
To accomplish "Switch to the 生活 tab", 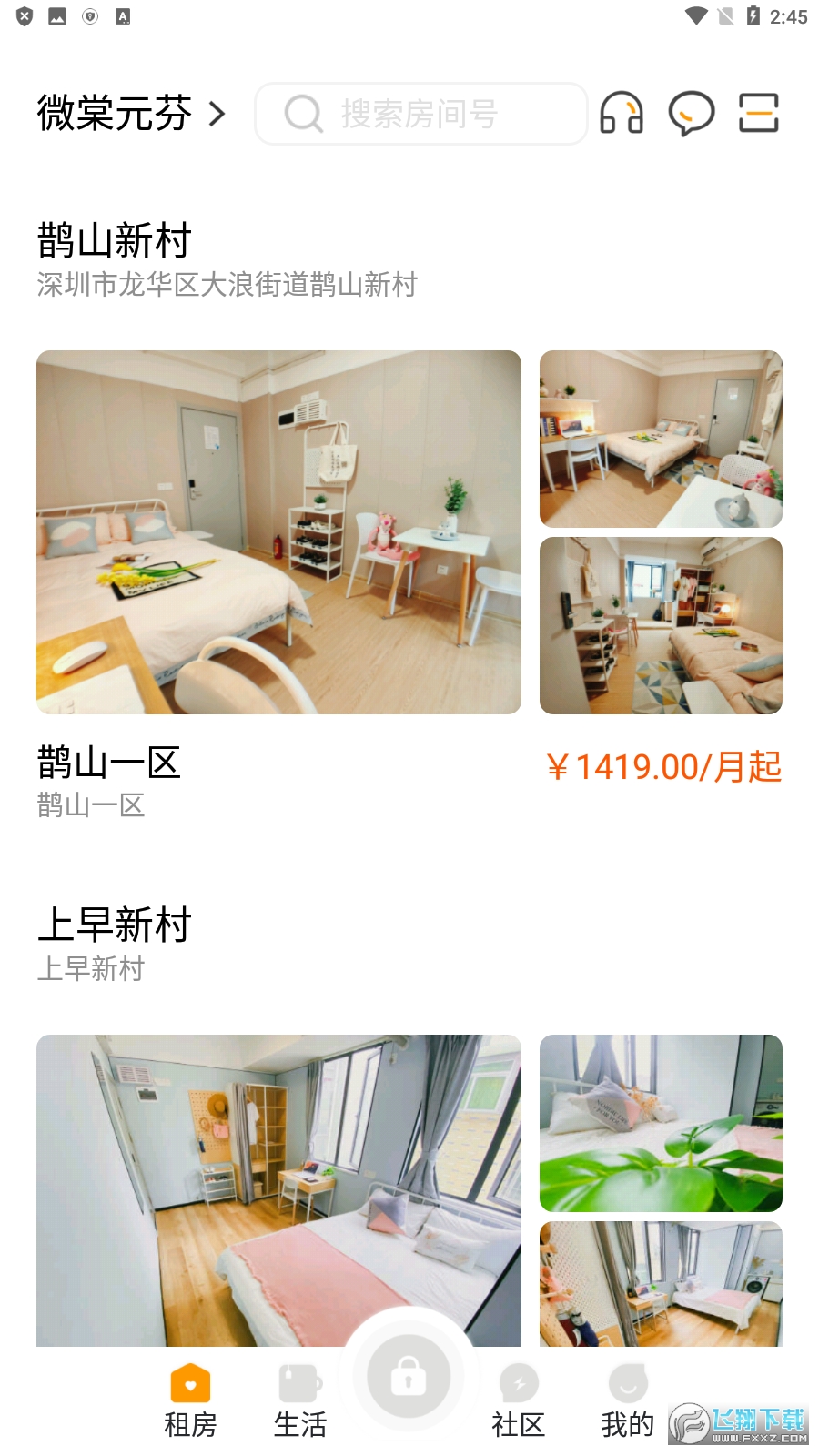I will [x=300, y=1401].
